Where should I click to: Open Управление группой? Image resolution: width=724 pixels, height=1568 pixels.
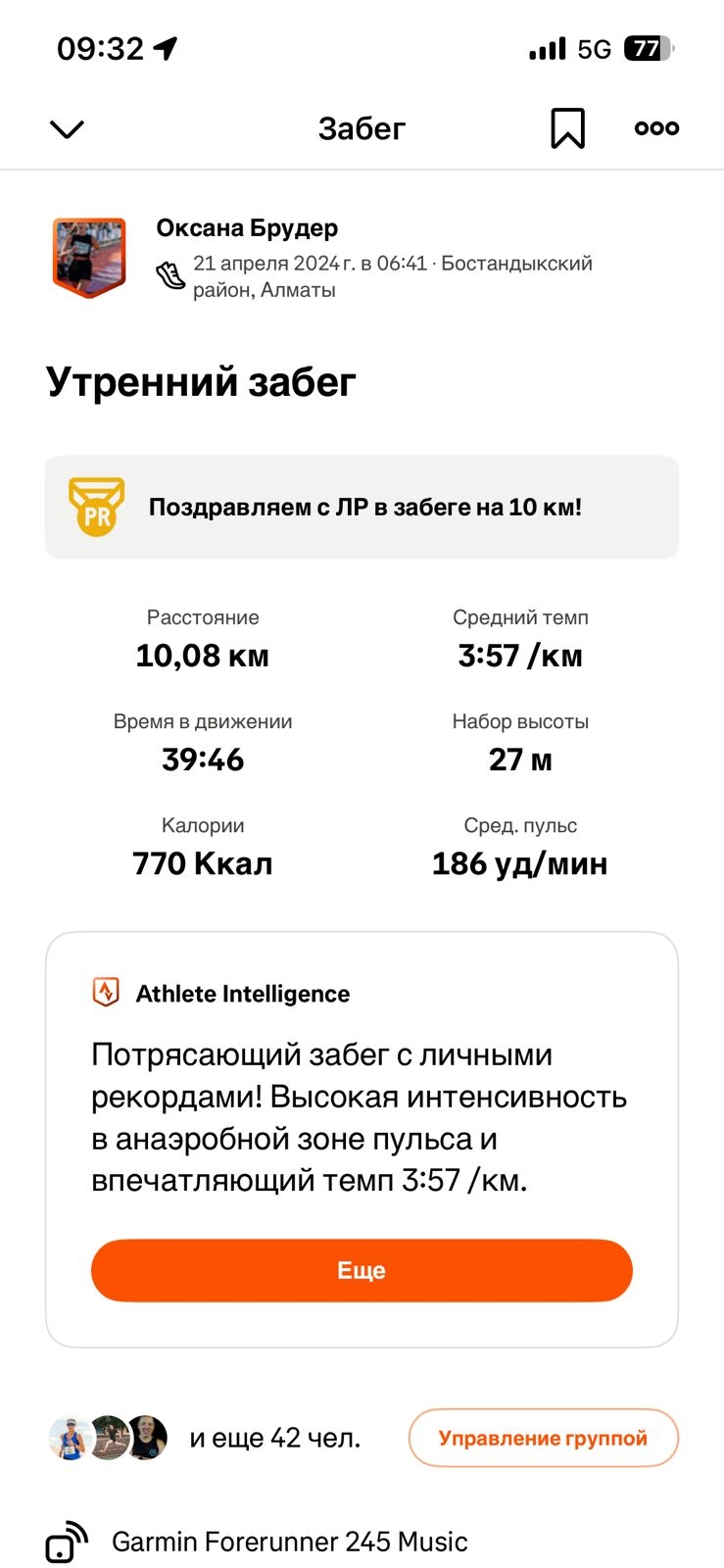[x=543, y=1439]
